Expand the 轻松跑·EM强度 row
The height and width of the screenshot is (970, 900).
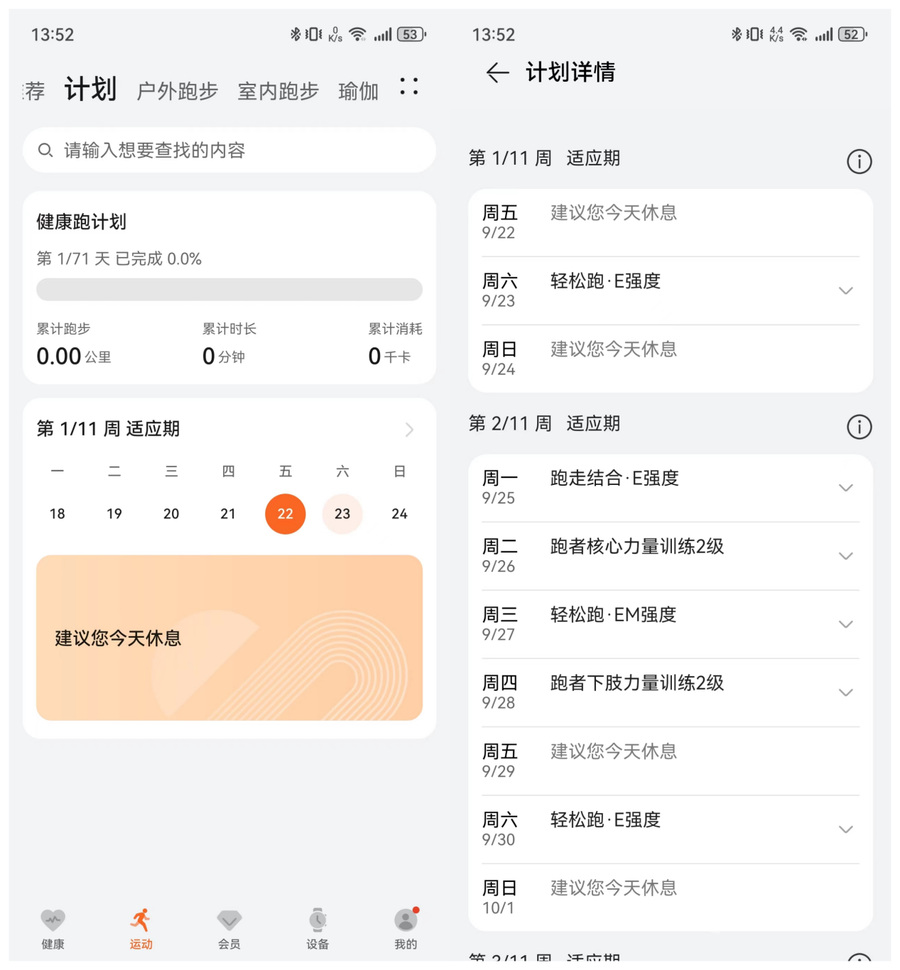tap(671, 624)
